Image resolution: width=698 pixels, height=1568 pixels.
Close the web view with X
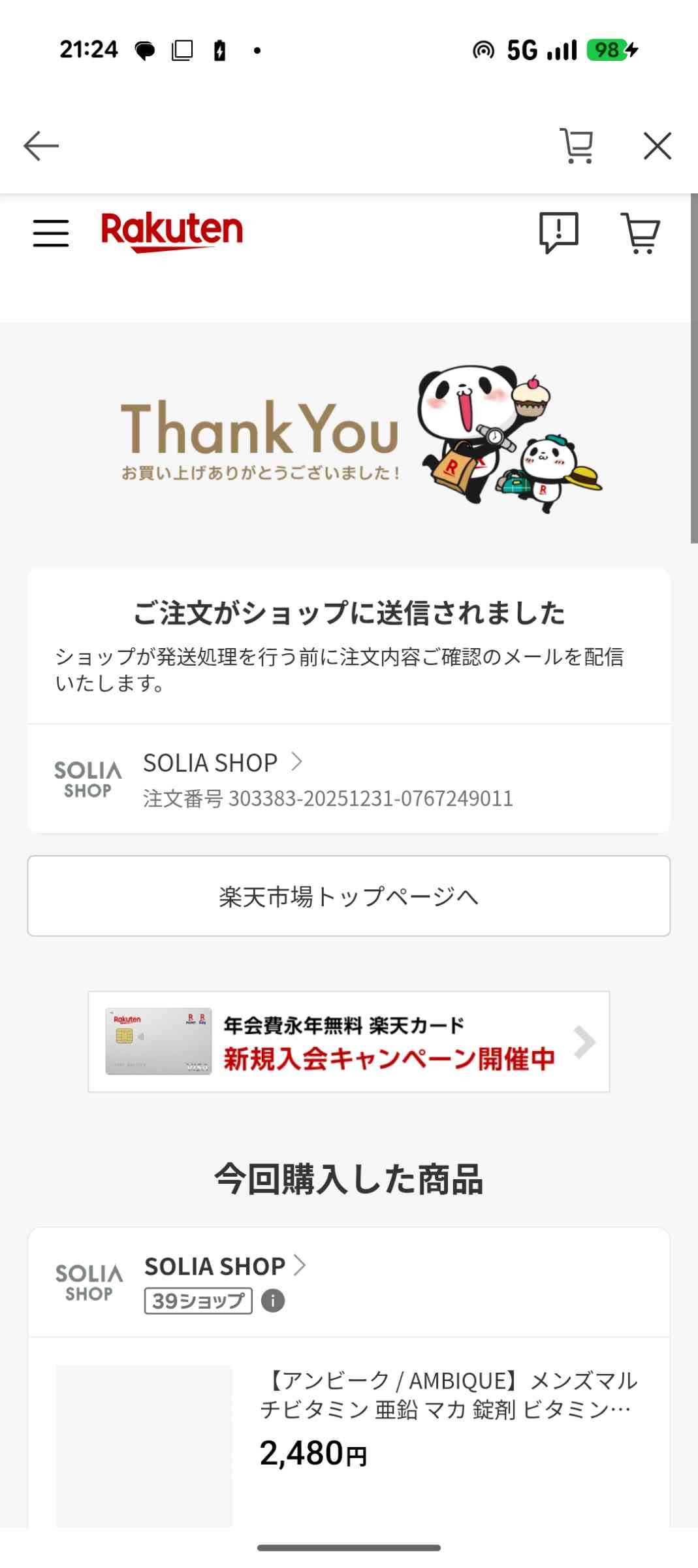pos(657,146)
